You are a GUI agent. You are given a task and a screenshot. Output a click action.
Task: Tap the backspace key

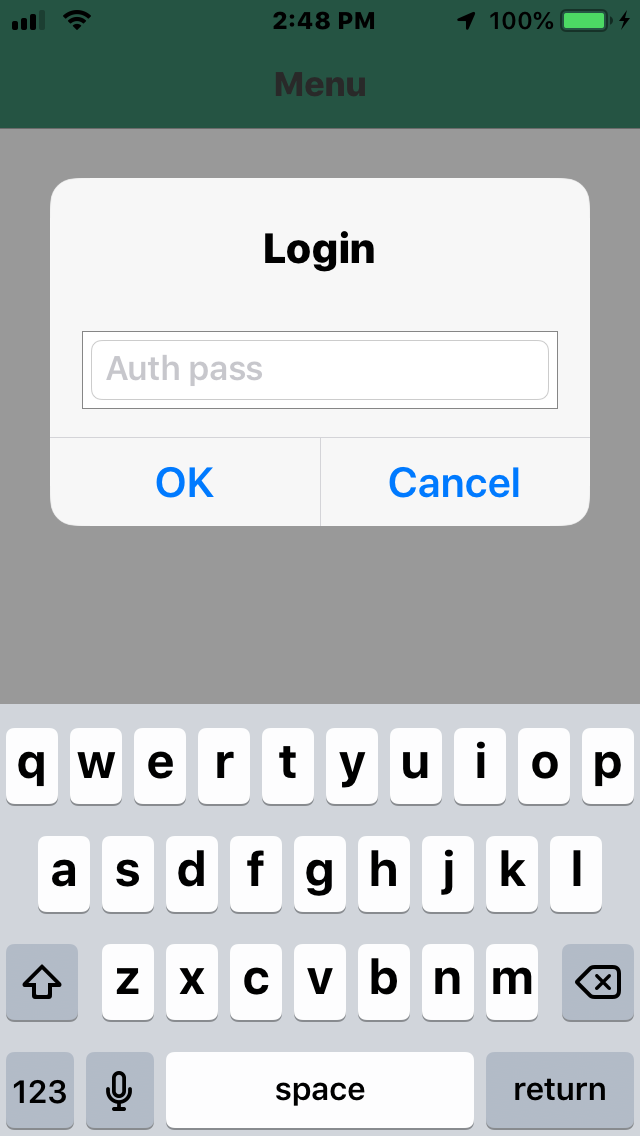(598, 982)
